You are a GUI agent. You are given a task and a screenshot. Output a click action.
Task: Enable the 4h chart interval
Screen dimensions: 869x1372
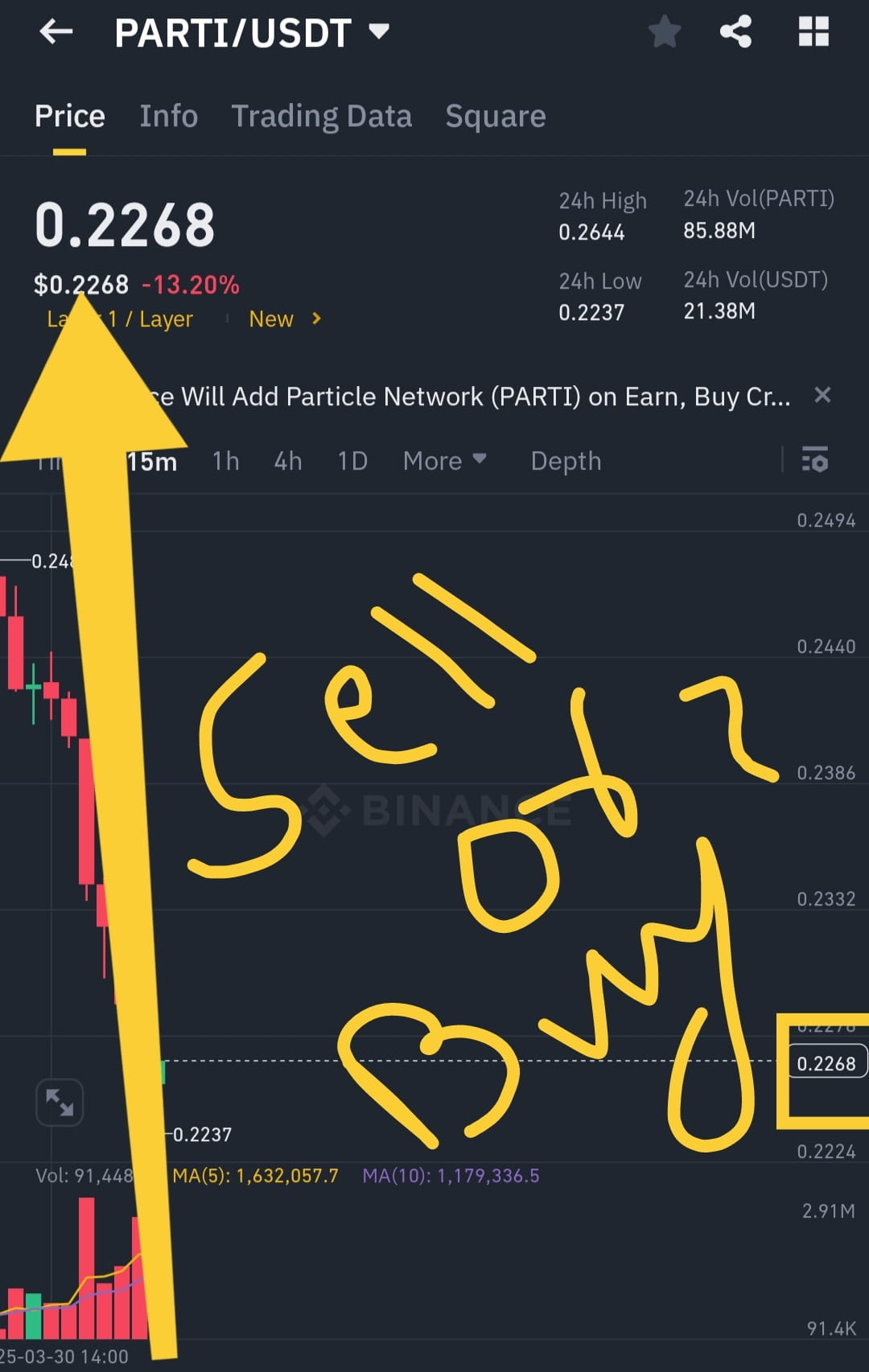coord(287,461)
